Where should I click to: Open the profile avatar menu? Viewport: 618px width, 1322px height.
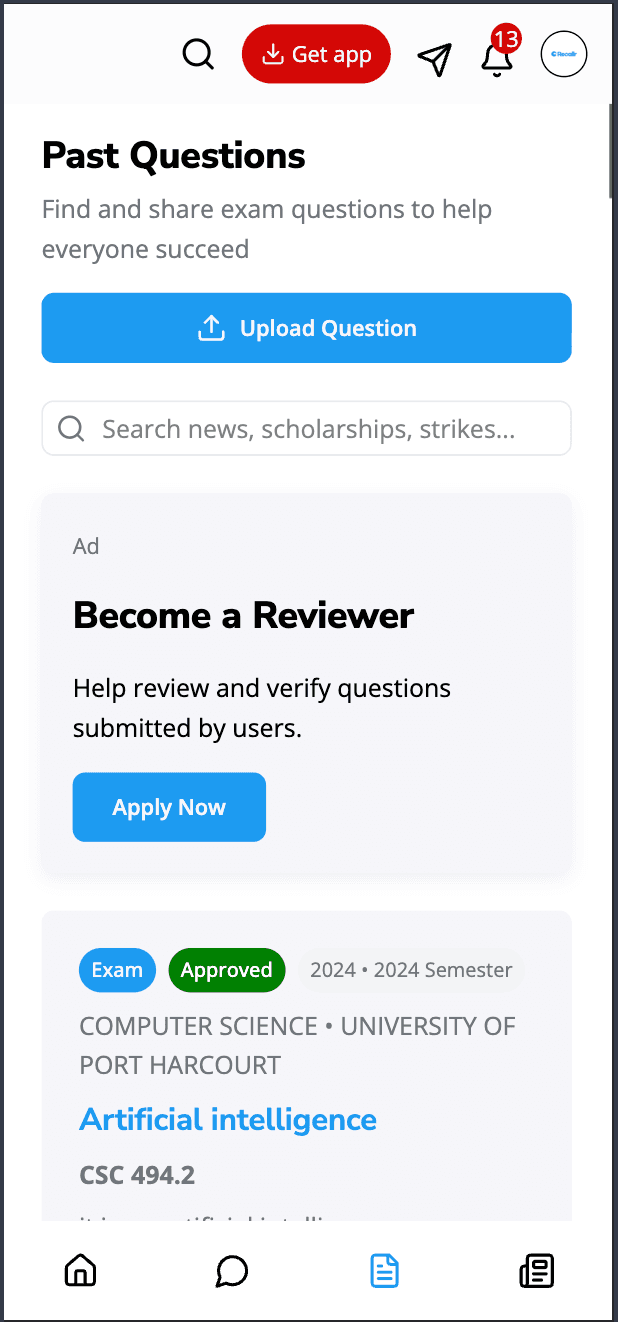[x=564, y=54]
